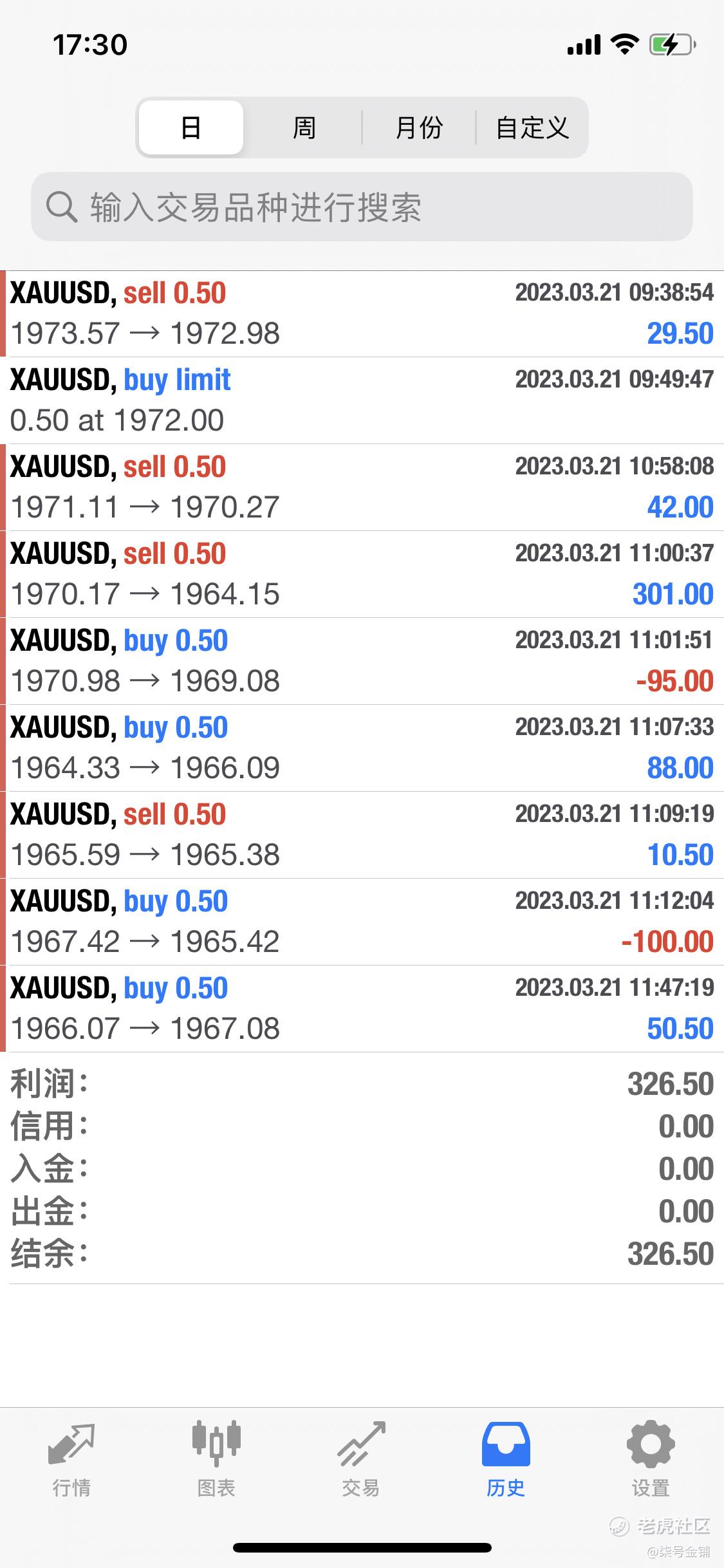Open the 设置 settings tab

pyautogui.click(x=651, y=1460)
